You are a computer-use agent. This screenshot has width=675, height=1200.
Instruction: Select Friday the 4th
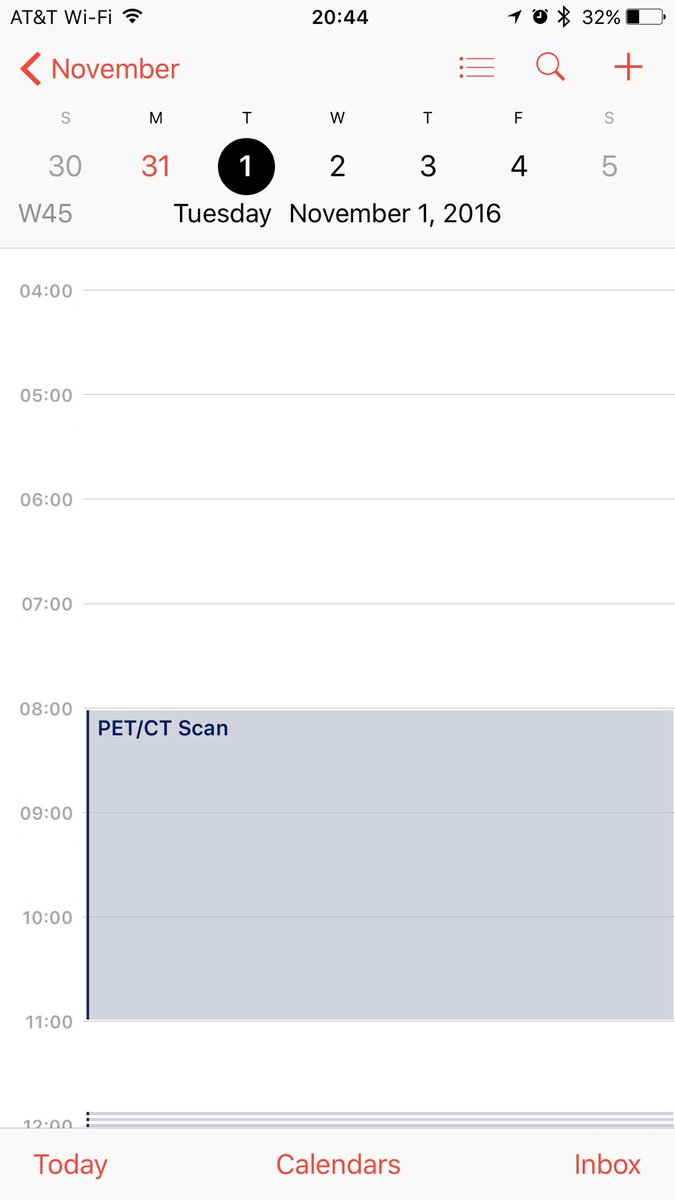point(518,166)
